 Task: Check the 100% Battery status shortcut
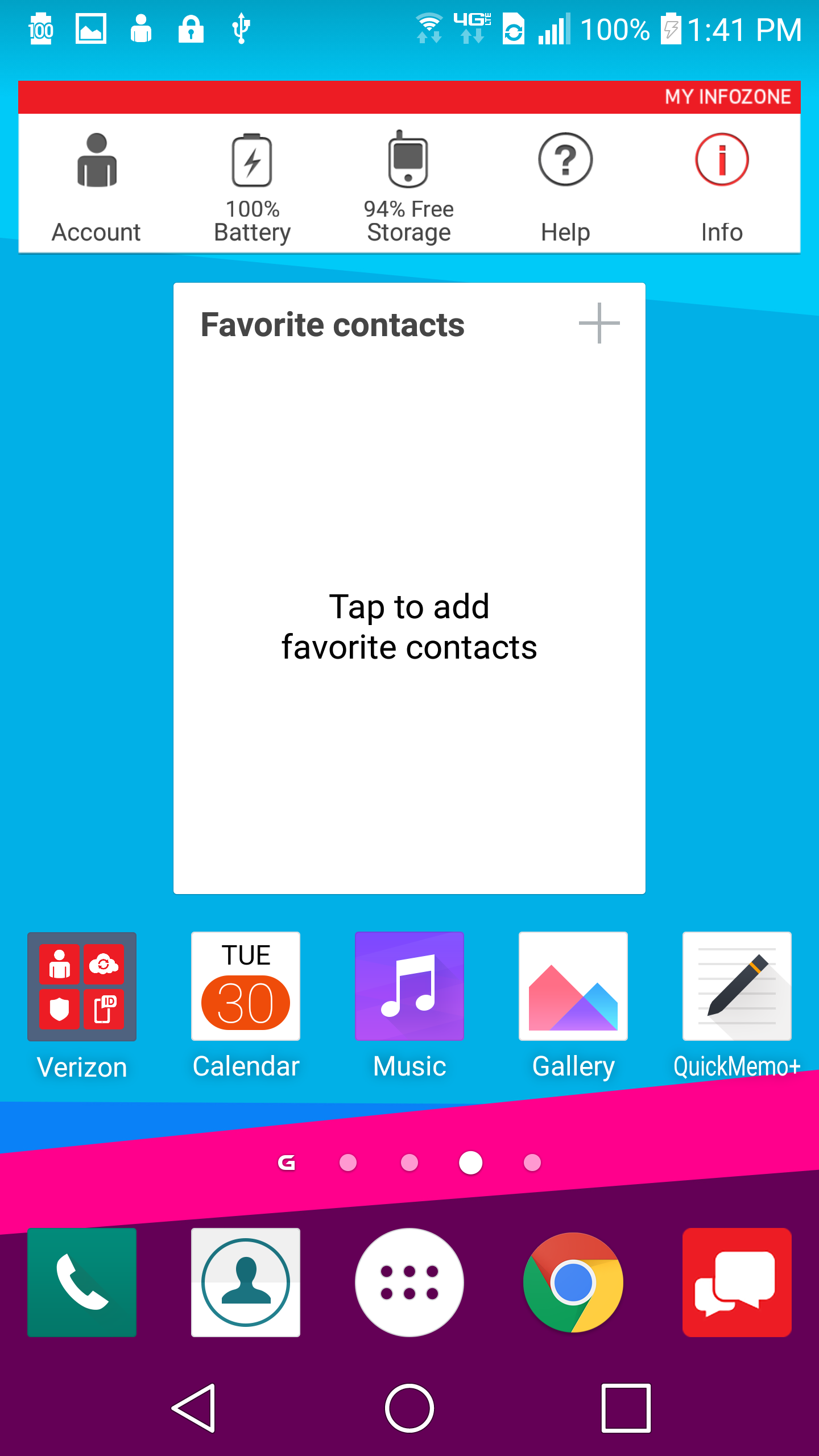(253, 188)
